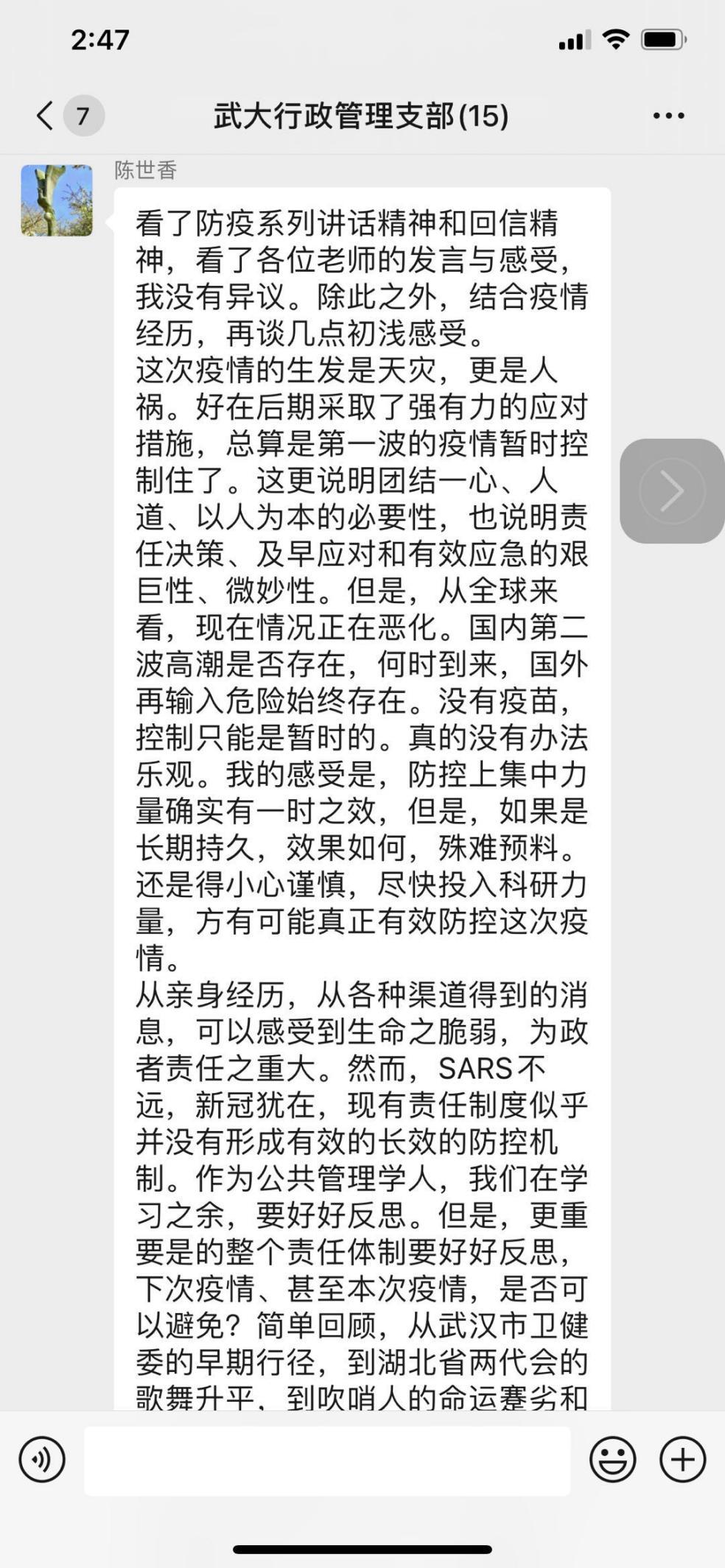Open the plus attachments menu
Viewport: 725px width, 1568px height.
click(x=682, y=1460)
